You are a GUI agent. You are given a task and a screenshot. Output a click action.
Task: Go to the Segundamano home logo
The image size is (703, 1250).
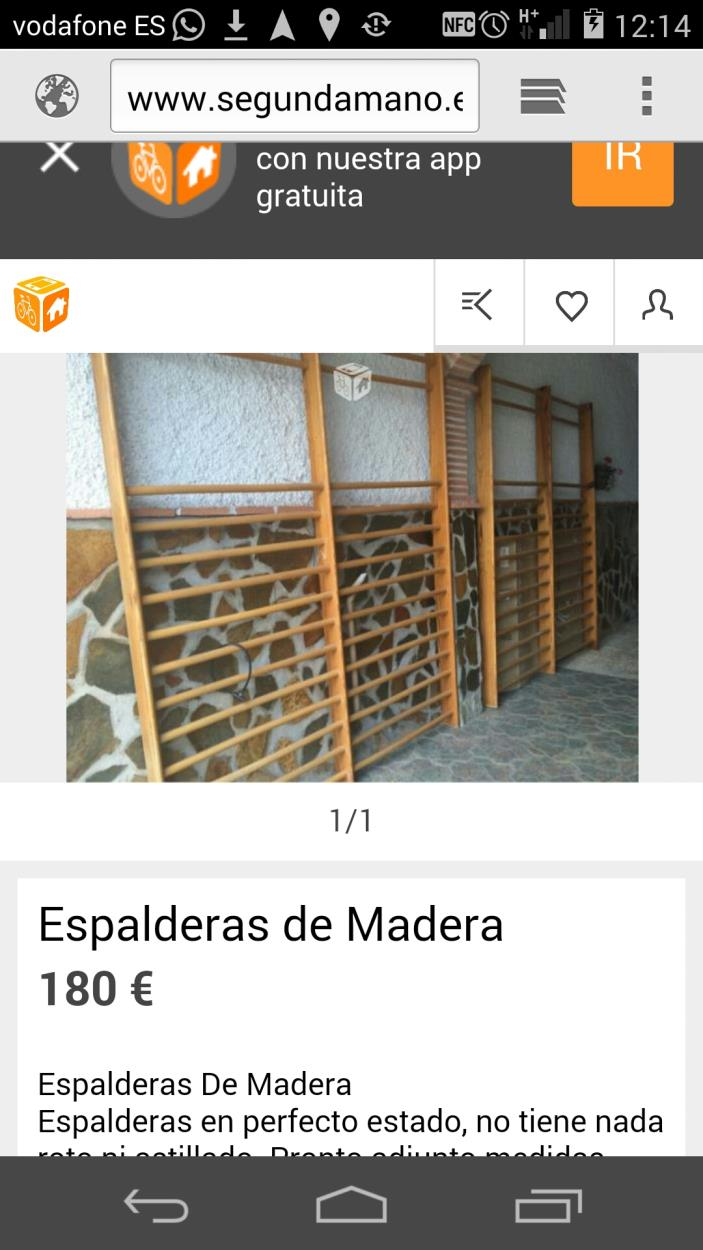pyautogui.click(x=41, y=304)
